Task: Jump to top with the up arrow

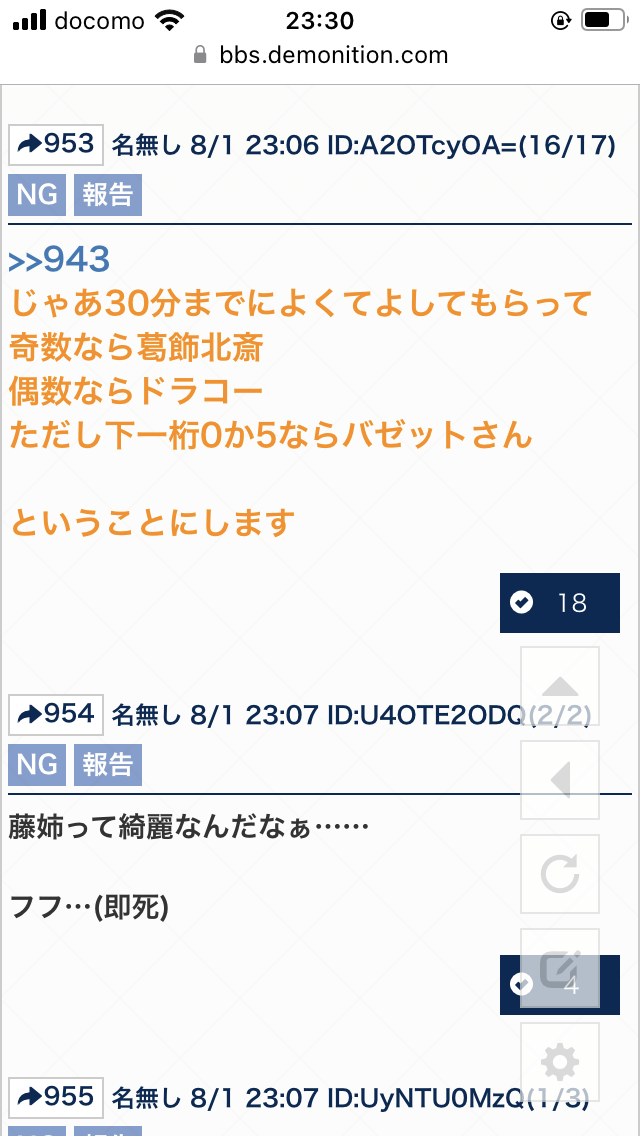Action: coord(560,686)
